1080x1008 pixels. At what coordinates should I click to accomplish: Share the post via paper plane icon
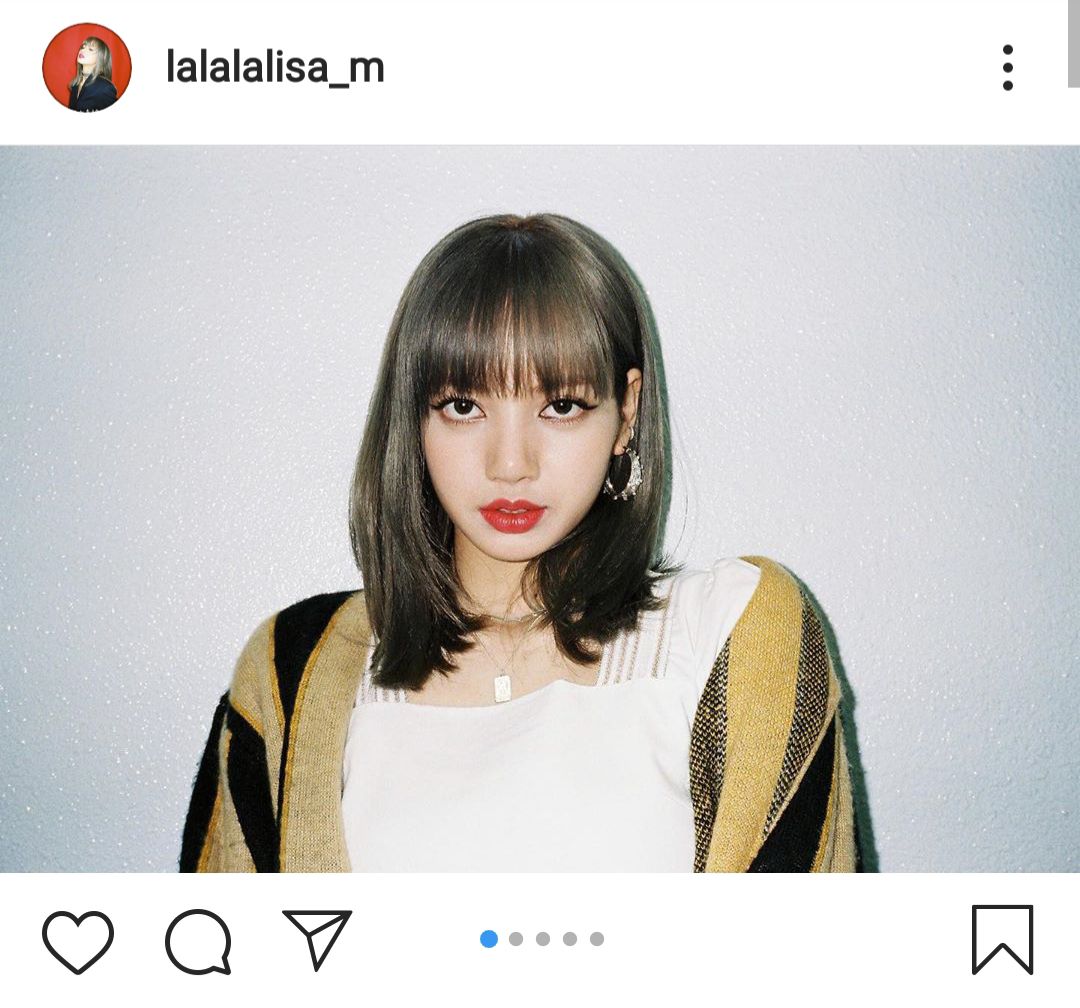317,939
